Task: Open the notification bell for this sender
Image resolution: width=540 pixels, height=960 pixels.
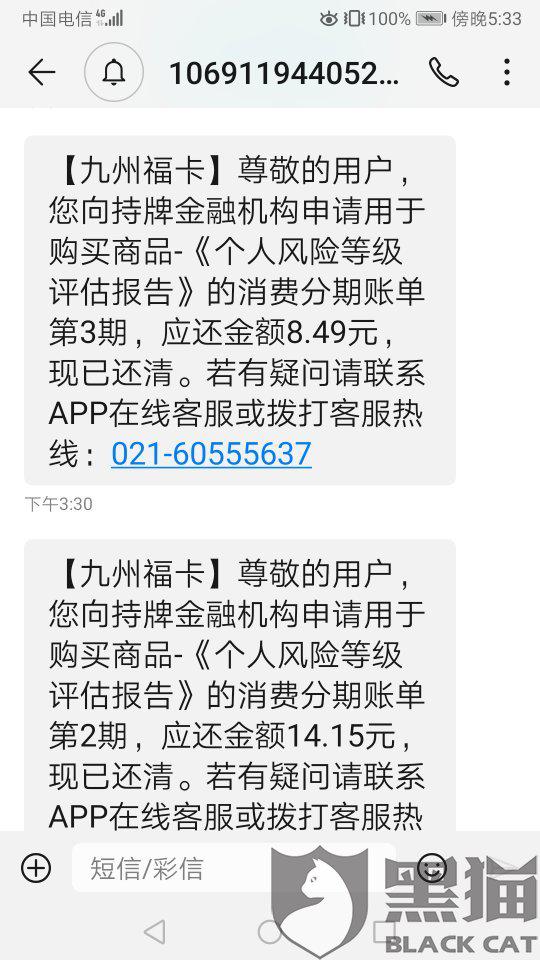Action: tap(114, 73)
